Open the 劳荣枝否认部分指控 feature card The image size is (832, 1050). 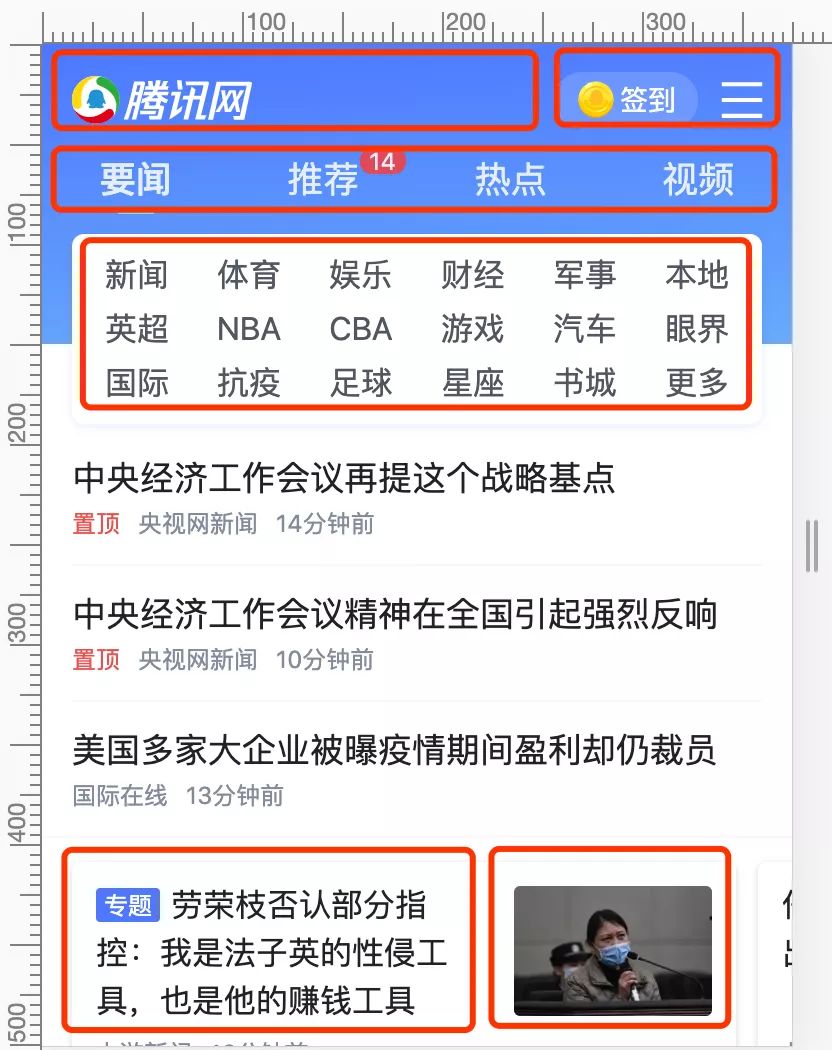click(270, 951)
